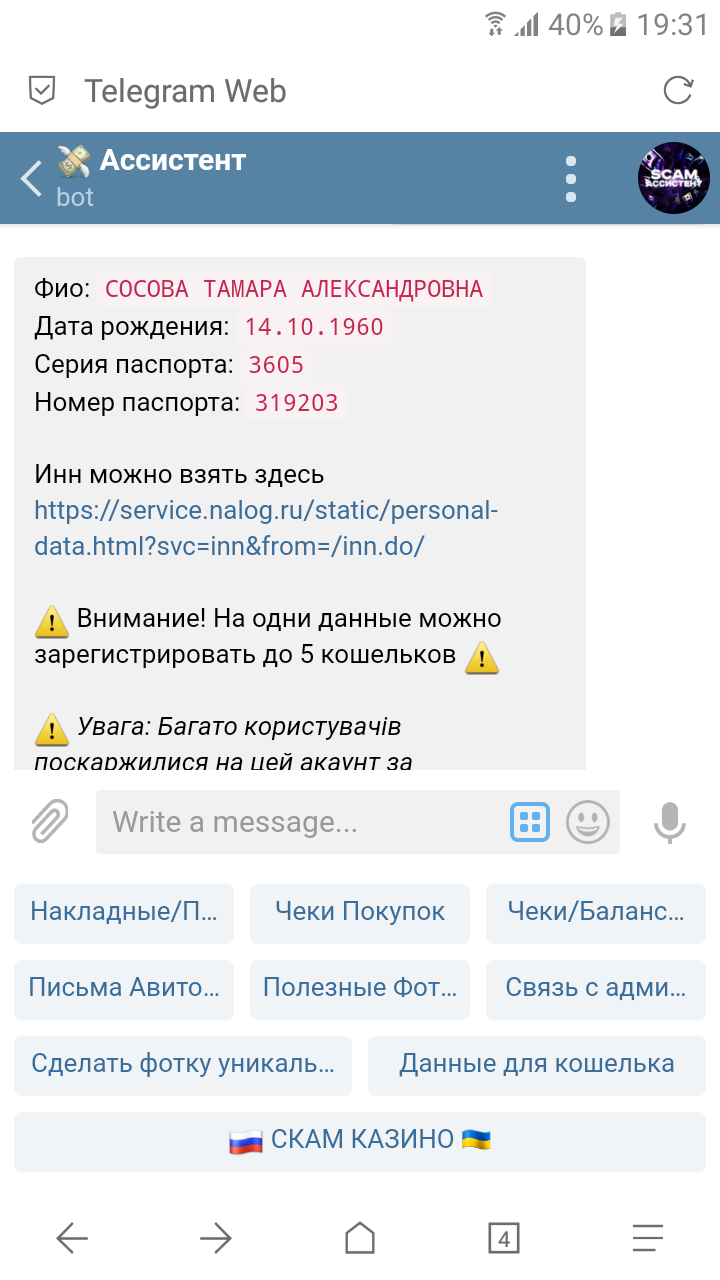Select the Полезные Фот… button
The width and height of the screenshot is (720, 1280).
pos(360,988)
